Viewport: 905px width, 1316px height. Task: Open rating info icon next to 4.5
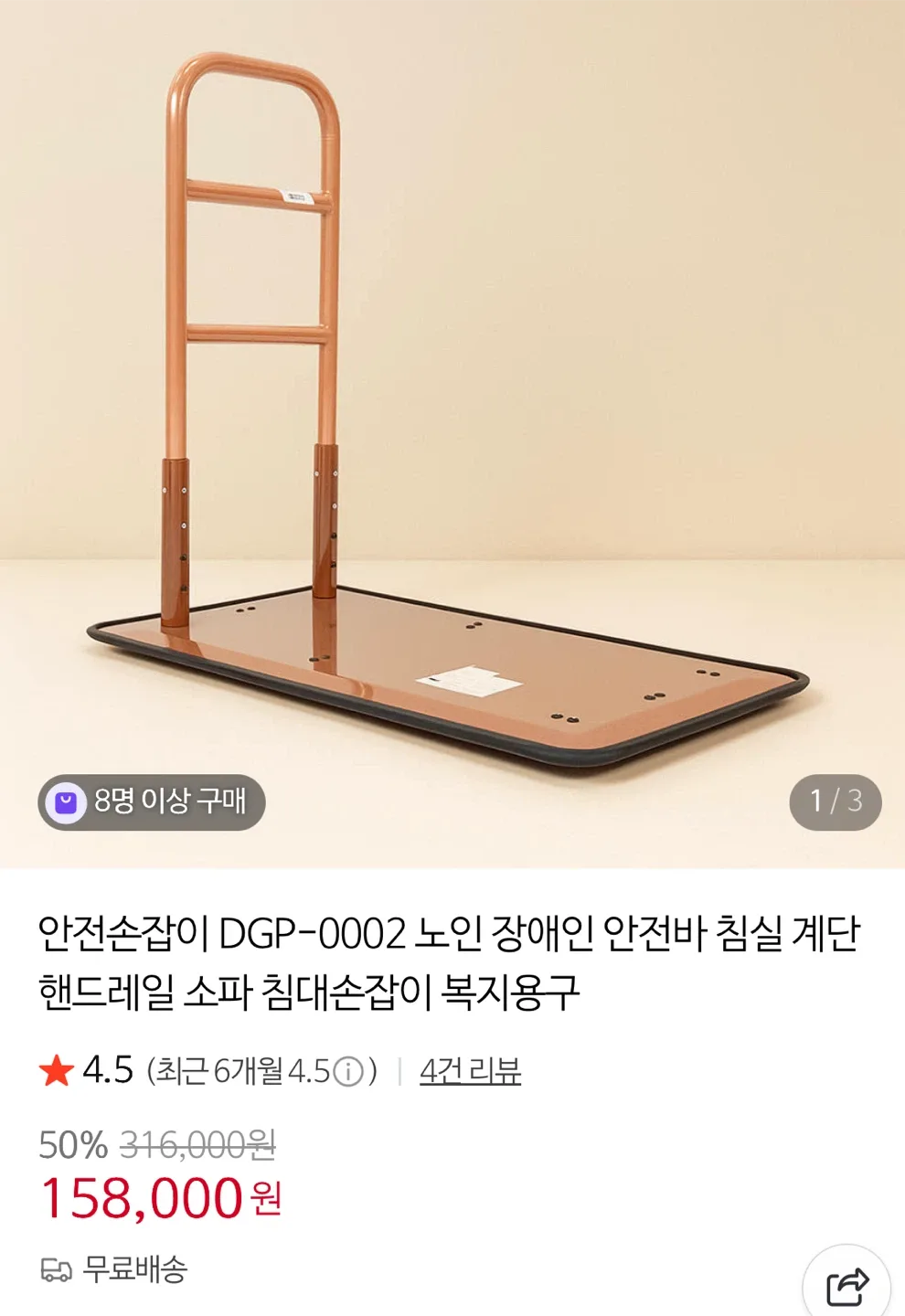(348, 1071)
